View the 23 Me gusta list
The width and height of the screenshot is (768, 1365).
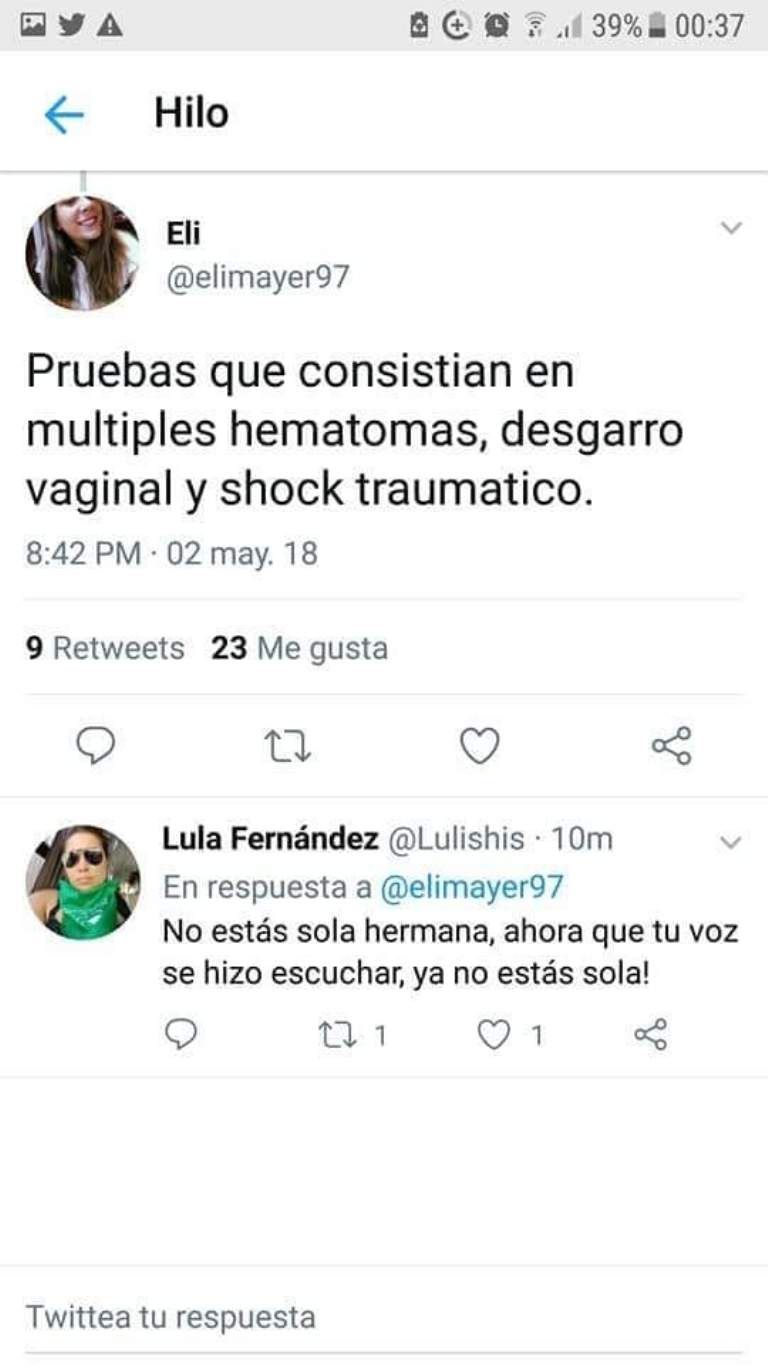299,649
